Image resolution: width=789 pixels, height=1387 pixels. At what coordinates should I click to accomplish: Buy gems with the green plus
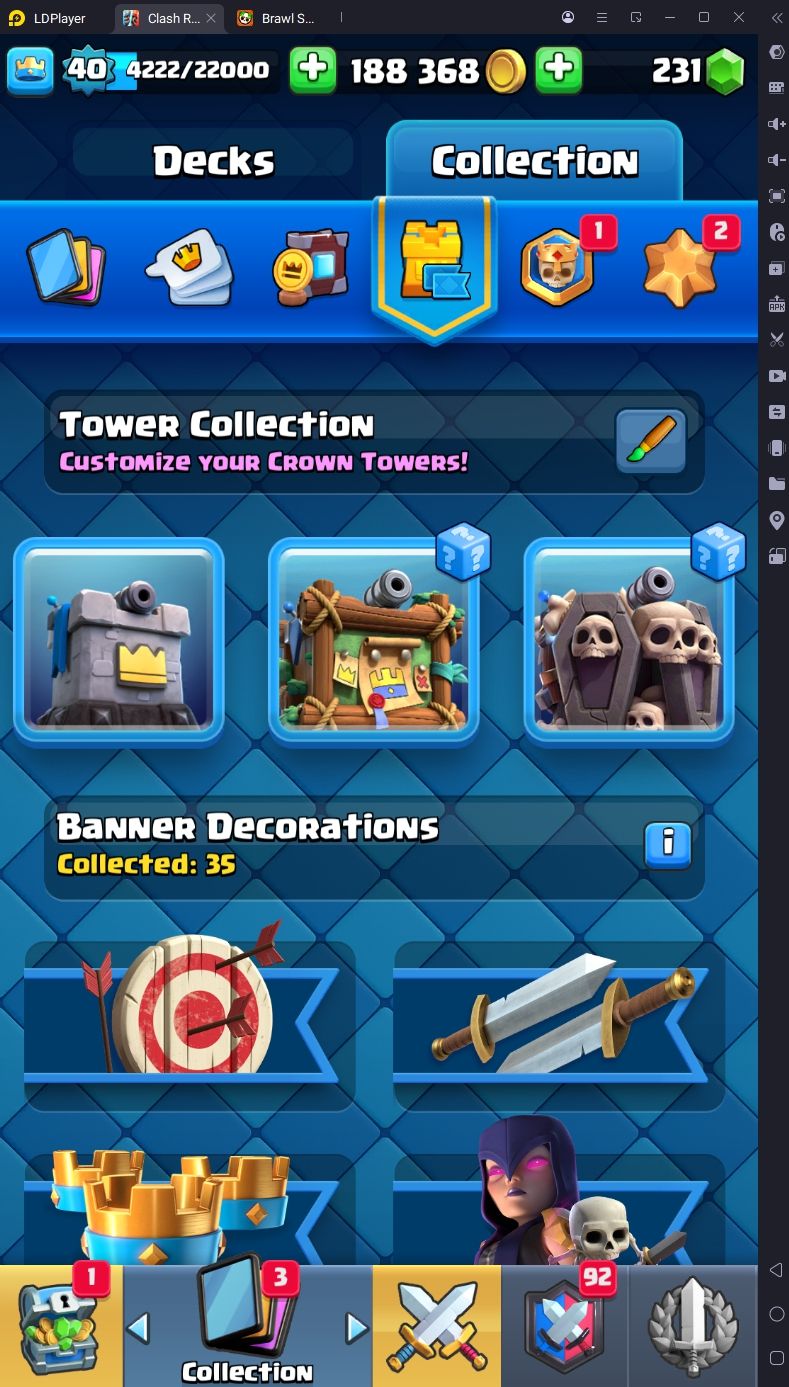[559, 70]
